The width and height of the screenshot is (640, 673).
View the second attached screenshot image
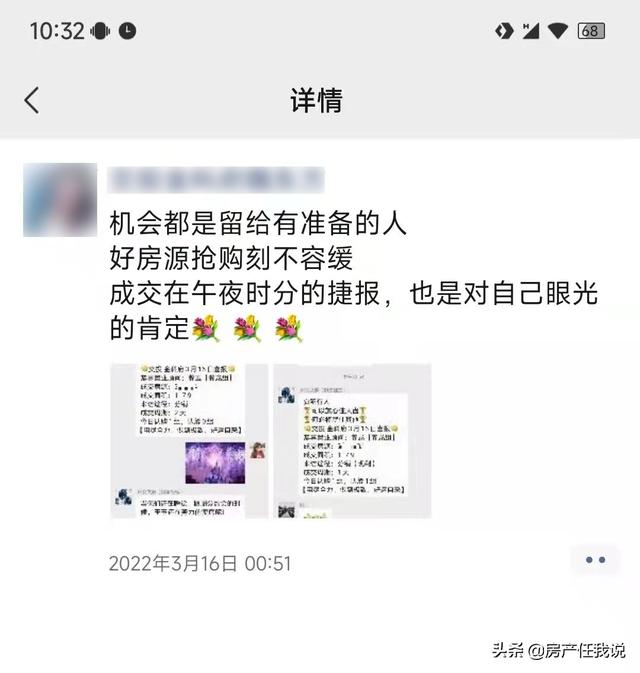pyautogui.click(x=351, y=440)
